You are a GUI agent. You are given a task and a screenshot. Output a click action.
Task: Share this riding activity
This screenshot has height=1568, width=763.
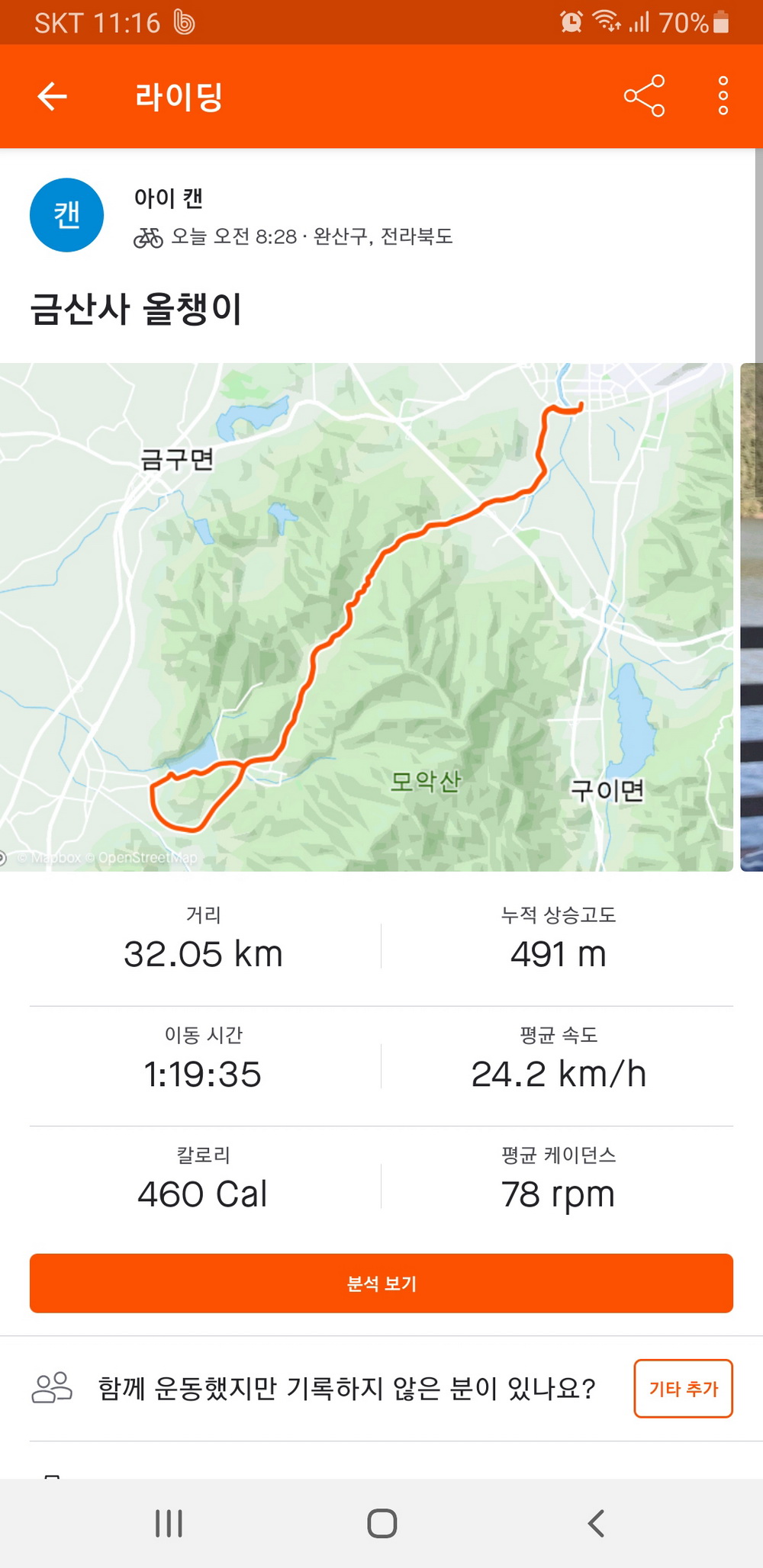(x=644, y=96)
